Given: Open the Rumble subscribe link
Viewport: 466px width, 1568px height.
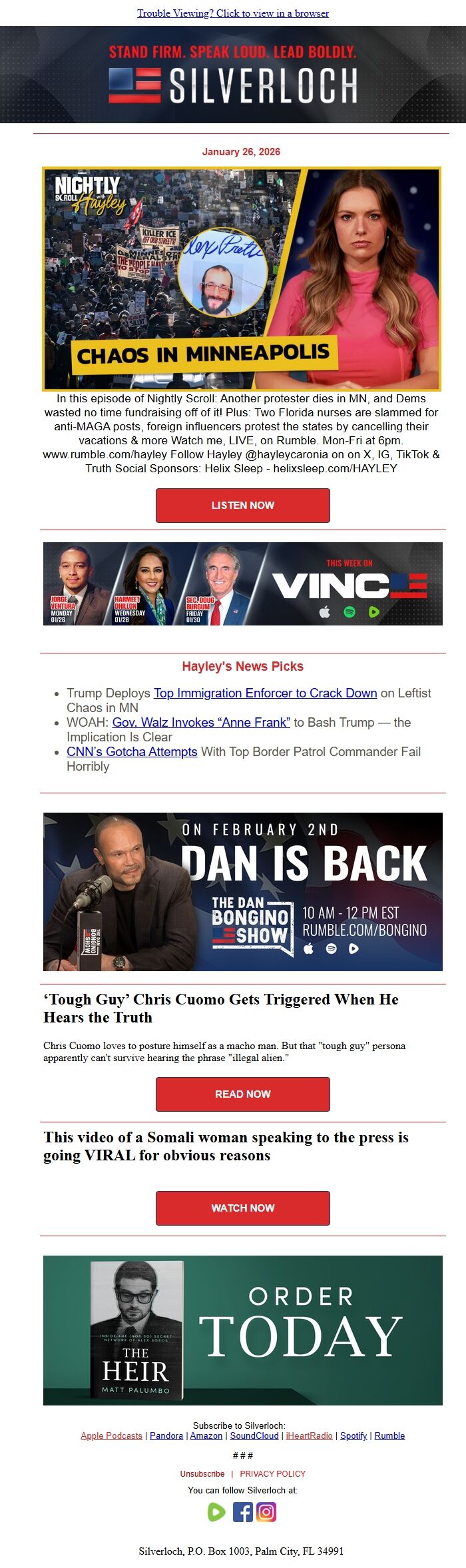Looking at the screenshot, I should point(389,1435).
